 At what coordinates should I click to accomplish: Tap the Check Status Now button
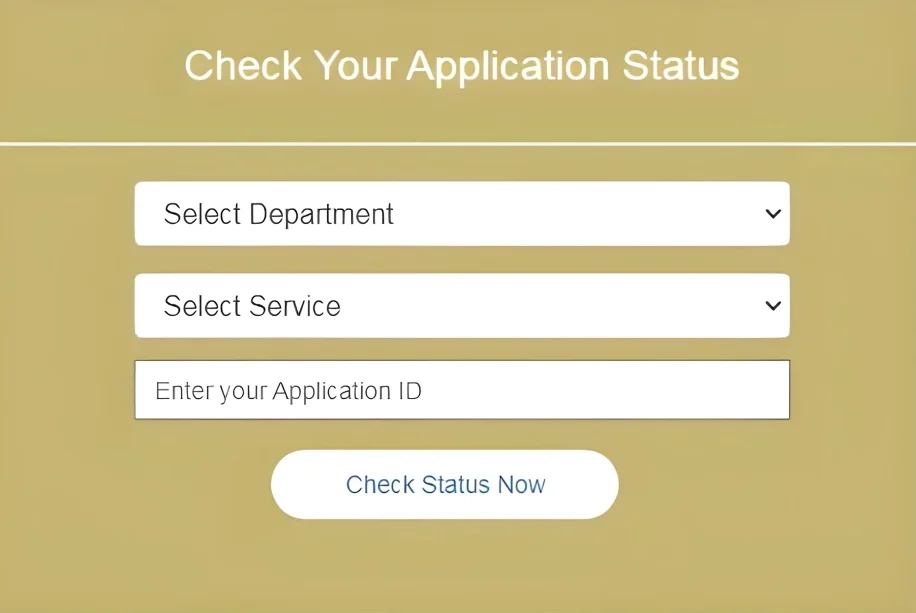point(445,485)
